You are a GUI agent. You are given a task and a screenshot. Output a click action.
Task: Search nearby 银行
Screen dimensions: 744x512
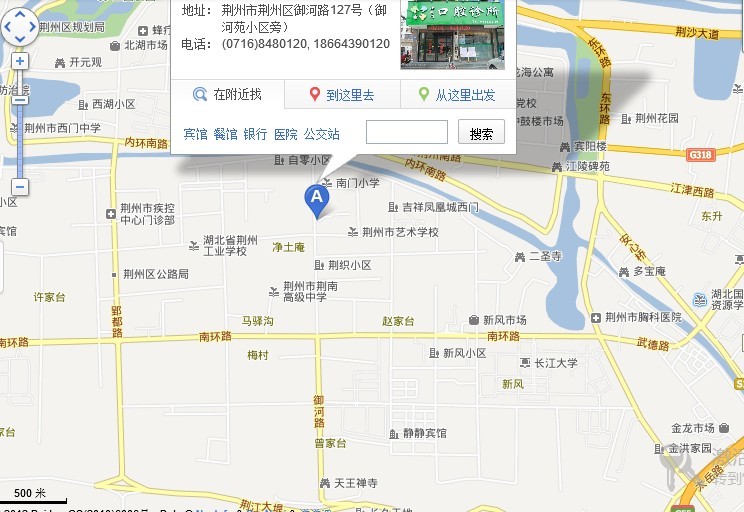[255, 133]
